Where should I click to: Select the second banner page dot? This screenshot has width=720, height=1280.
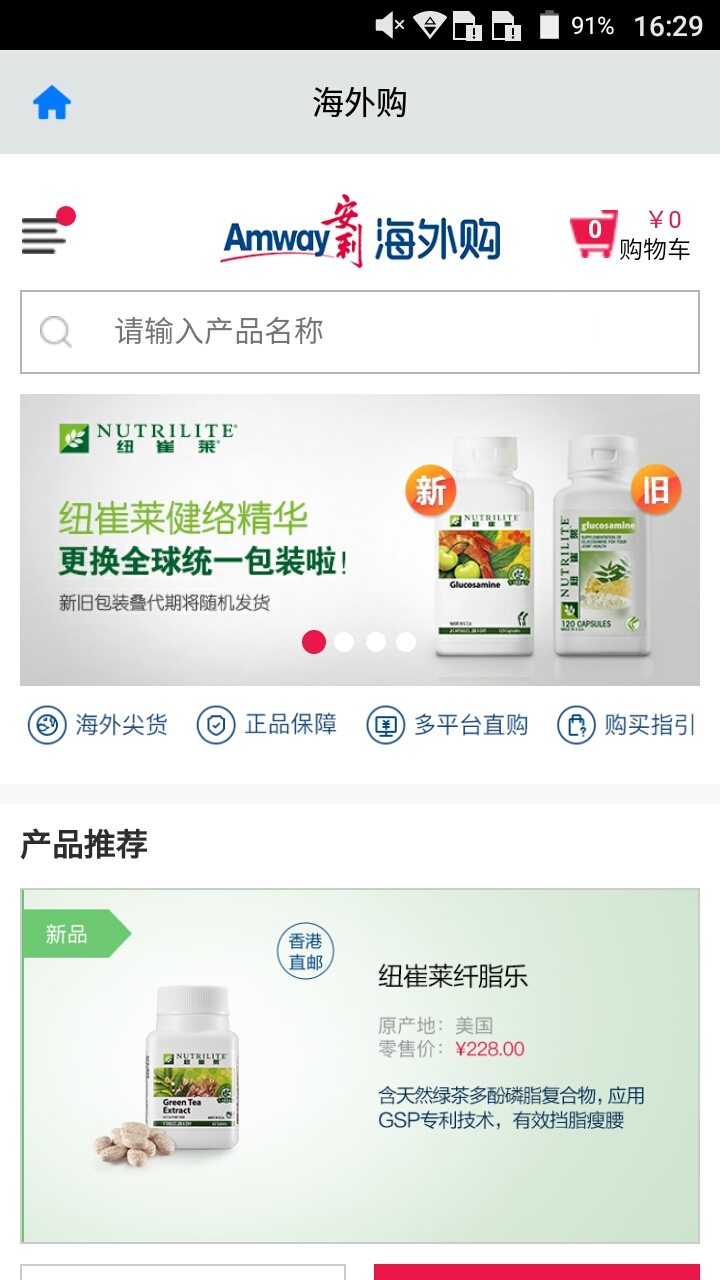point(344,642)
